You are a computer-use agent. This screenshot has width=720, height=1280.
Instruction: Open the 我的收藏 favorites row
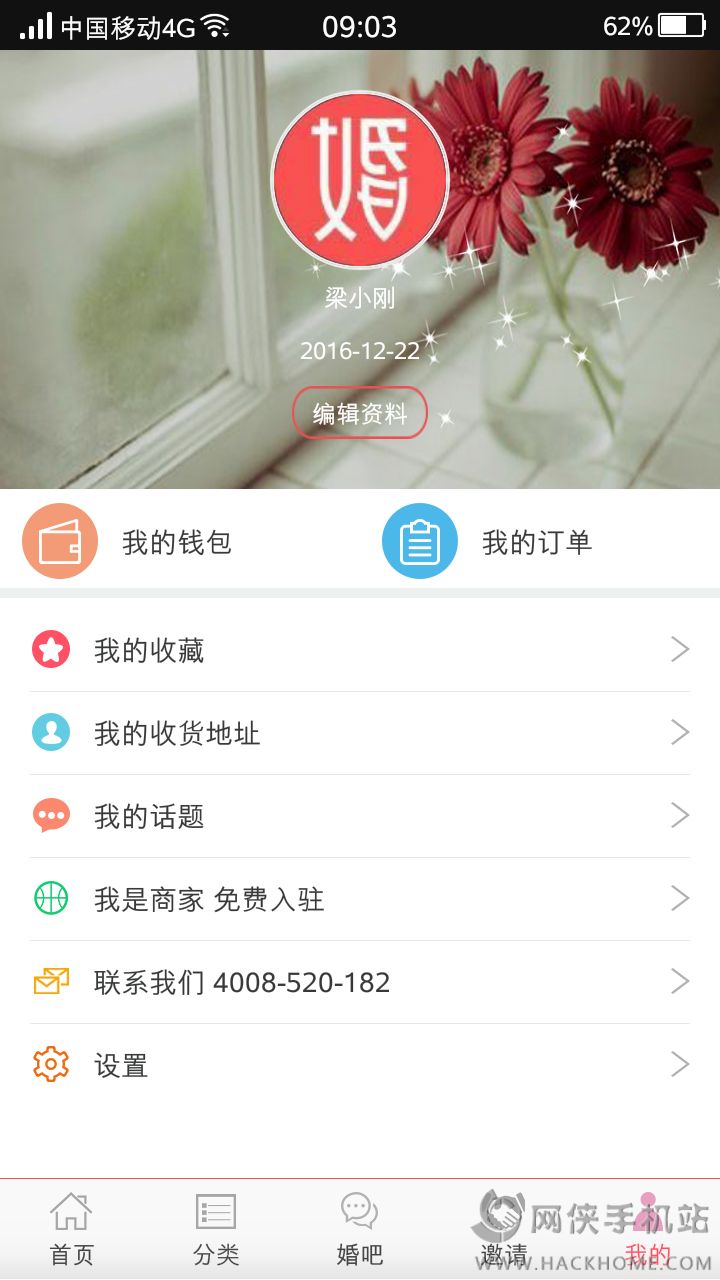360,650
